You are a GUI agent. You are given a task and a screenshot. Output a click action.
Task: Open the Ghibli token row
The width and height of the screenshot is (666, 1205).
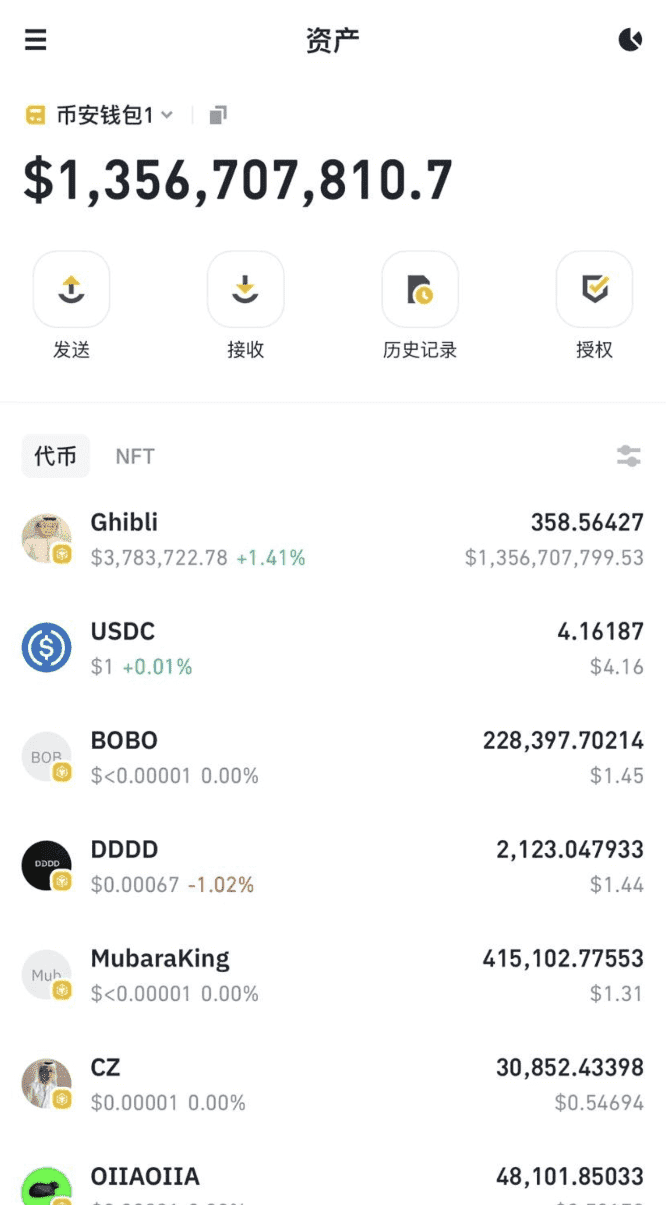pyautogui.click(x=333, y=539)
